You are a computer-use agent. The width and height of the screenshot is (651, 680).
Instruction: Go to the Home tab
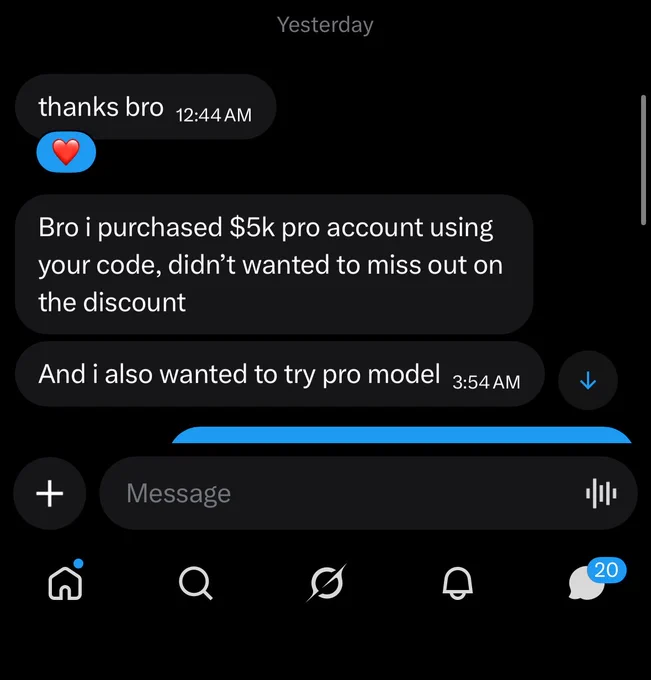pos(65,583)
